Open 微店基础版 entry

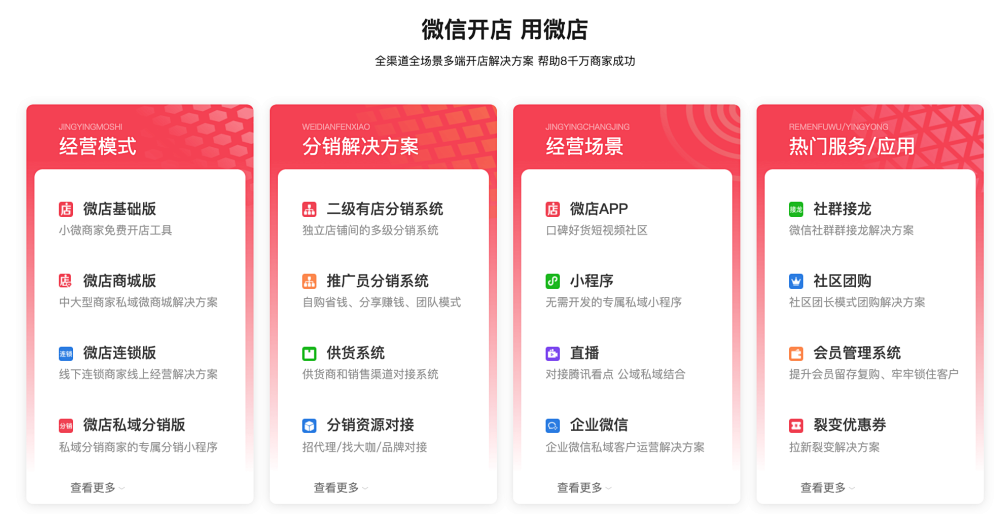tap(119, 209)
